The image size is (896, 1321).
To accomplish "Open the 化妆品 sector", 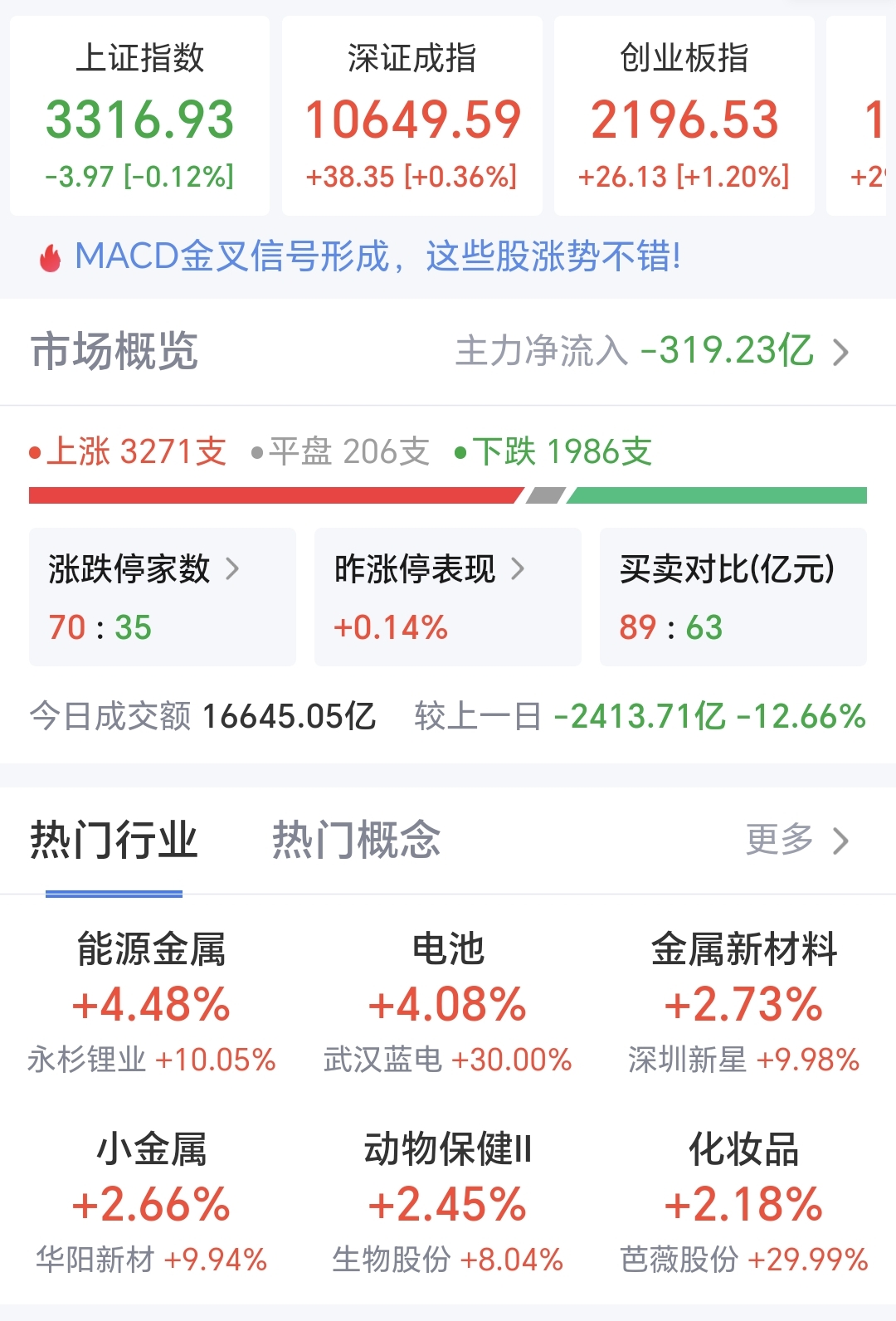I will point(743,1202).
